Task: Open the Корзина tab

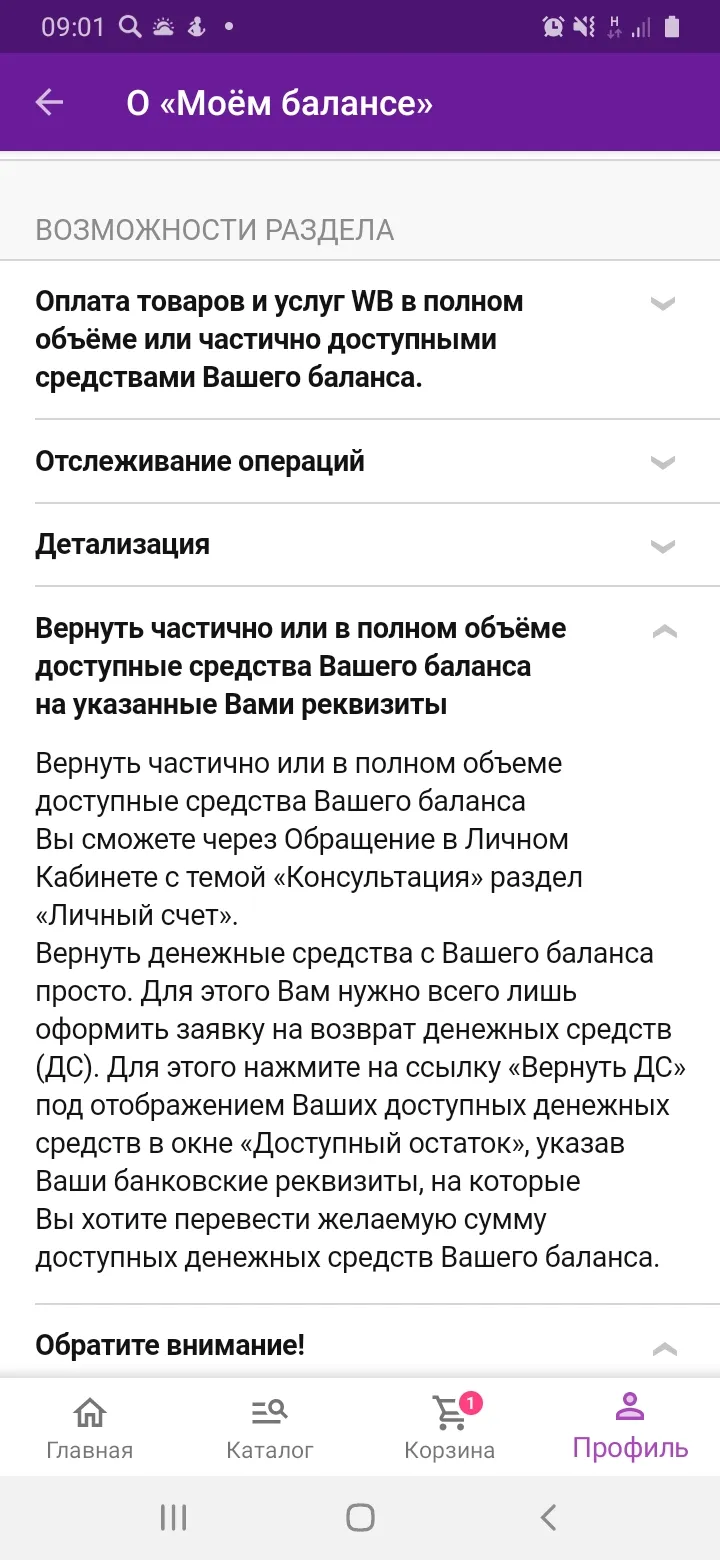Action: [x=450, y=1428]
